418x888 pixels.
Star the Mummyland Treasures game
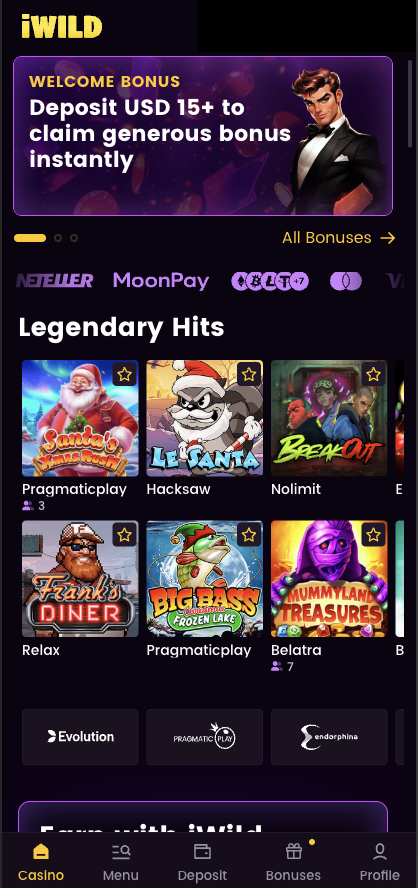pos(373,535)
